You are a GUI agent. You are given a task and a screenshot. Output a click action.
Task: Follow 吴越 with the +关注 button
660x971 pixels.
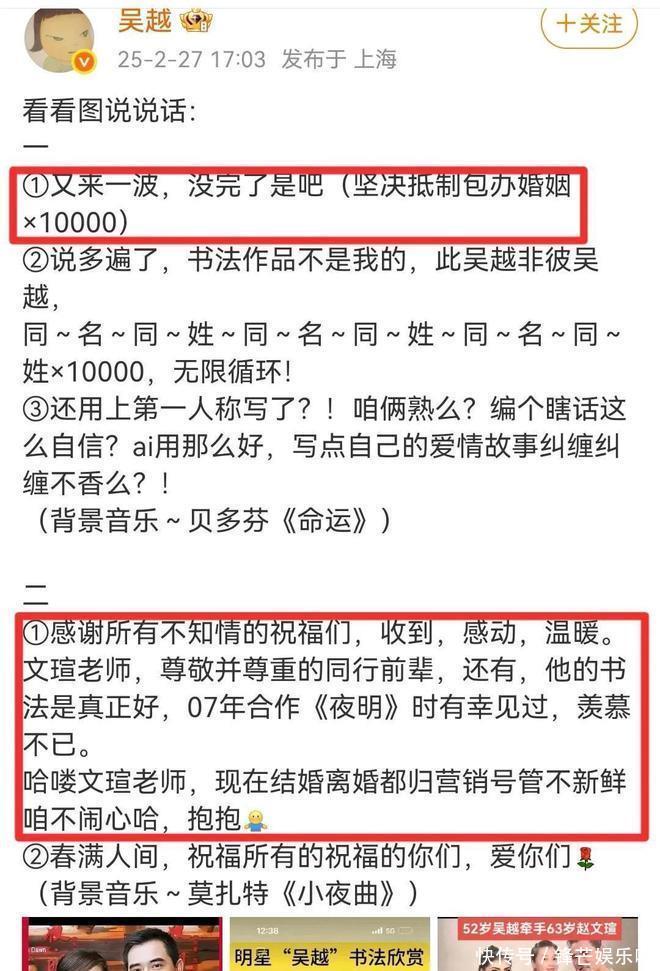click(x=589, y=23)
